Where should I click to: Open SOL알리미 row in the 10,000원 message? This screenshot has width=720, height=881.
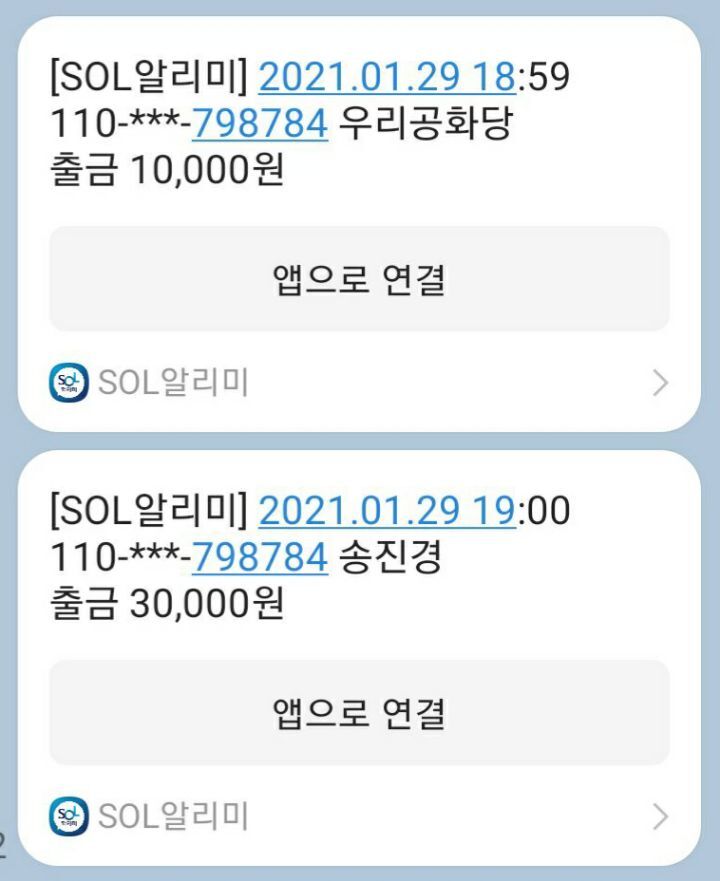coord(359,382)
